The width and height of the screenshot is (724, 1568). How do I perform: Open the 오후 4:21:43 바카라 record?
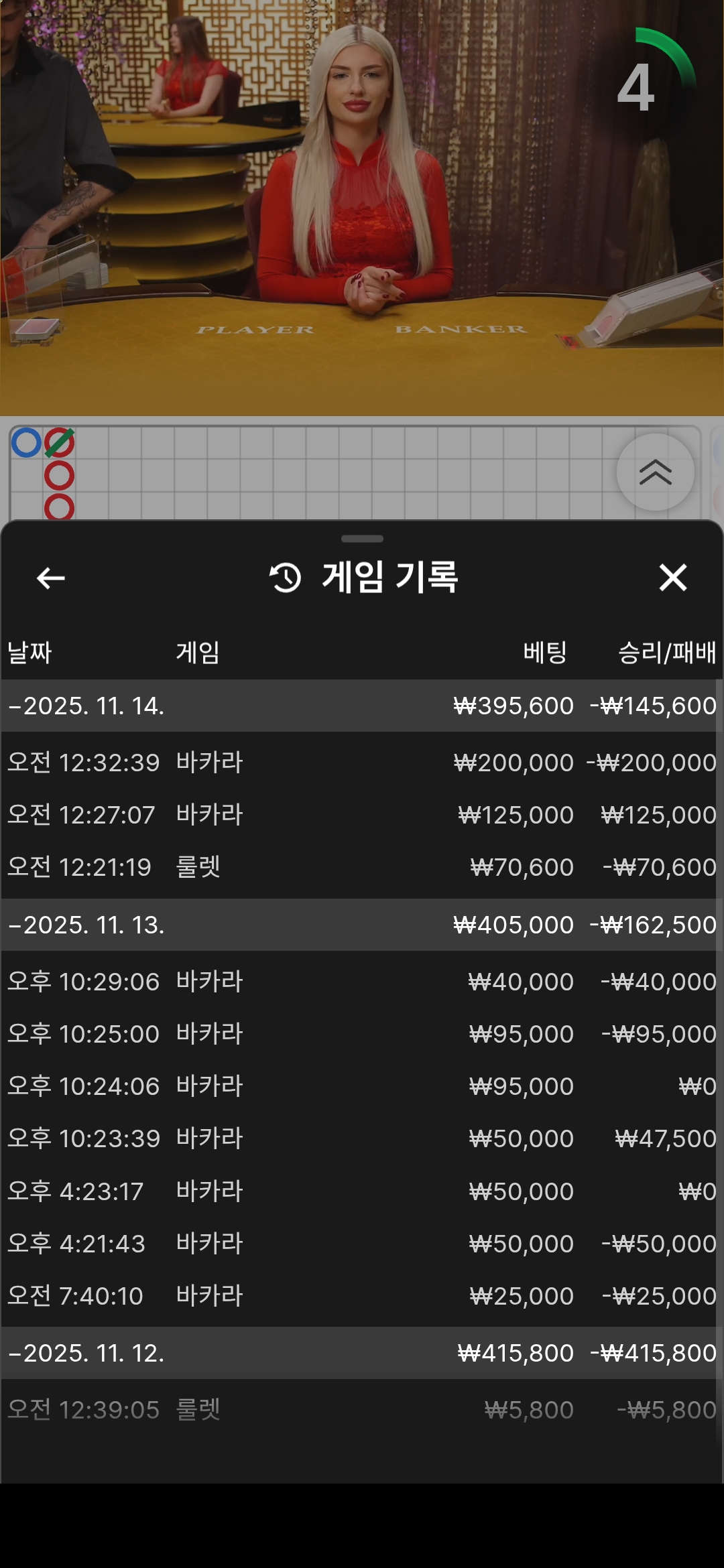[362, 1244]
